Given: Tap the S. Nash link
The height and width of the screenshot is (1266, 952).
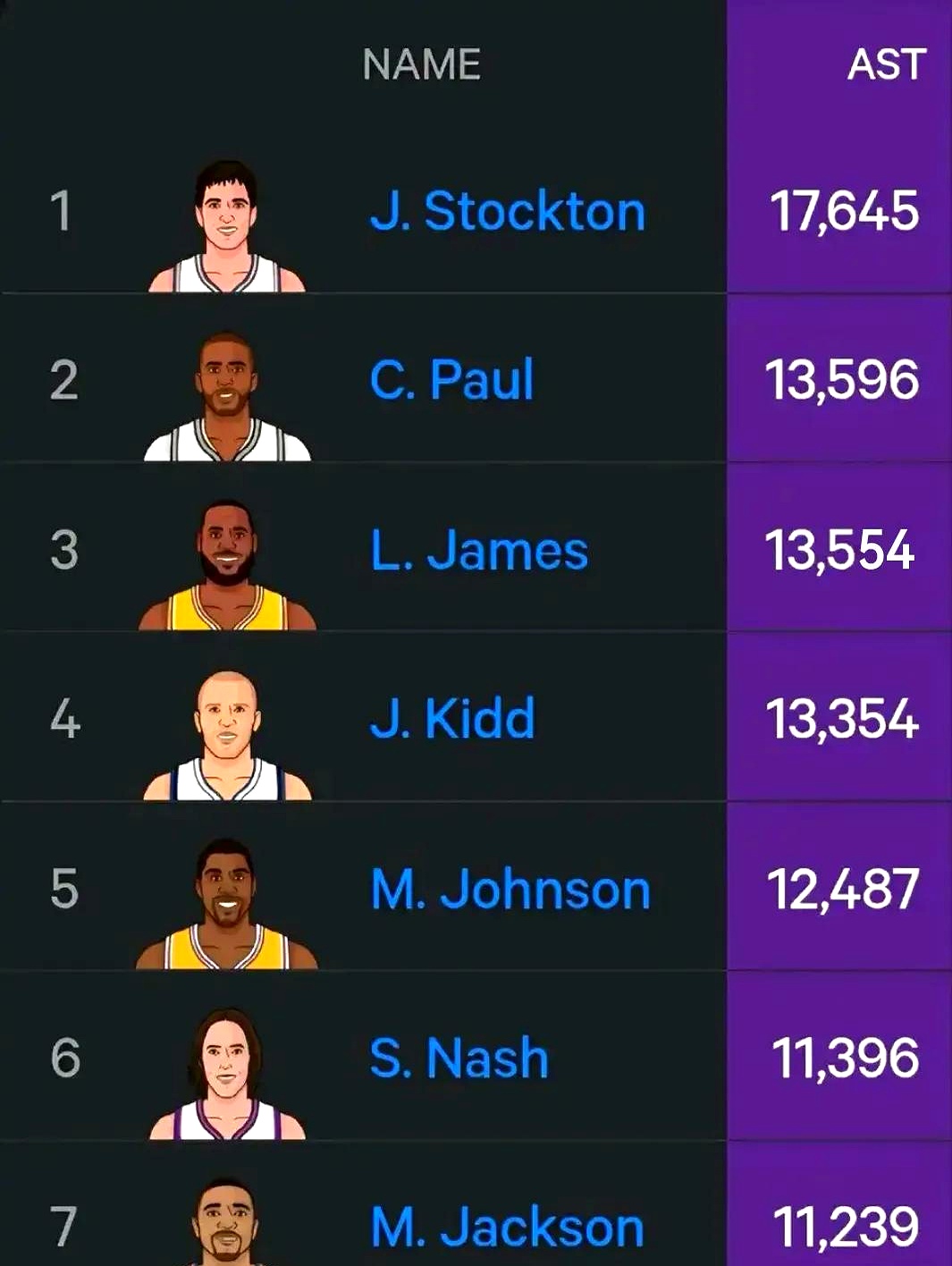Looking at the screenshot, I should [459, 1059].
